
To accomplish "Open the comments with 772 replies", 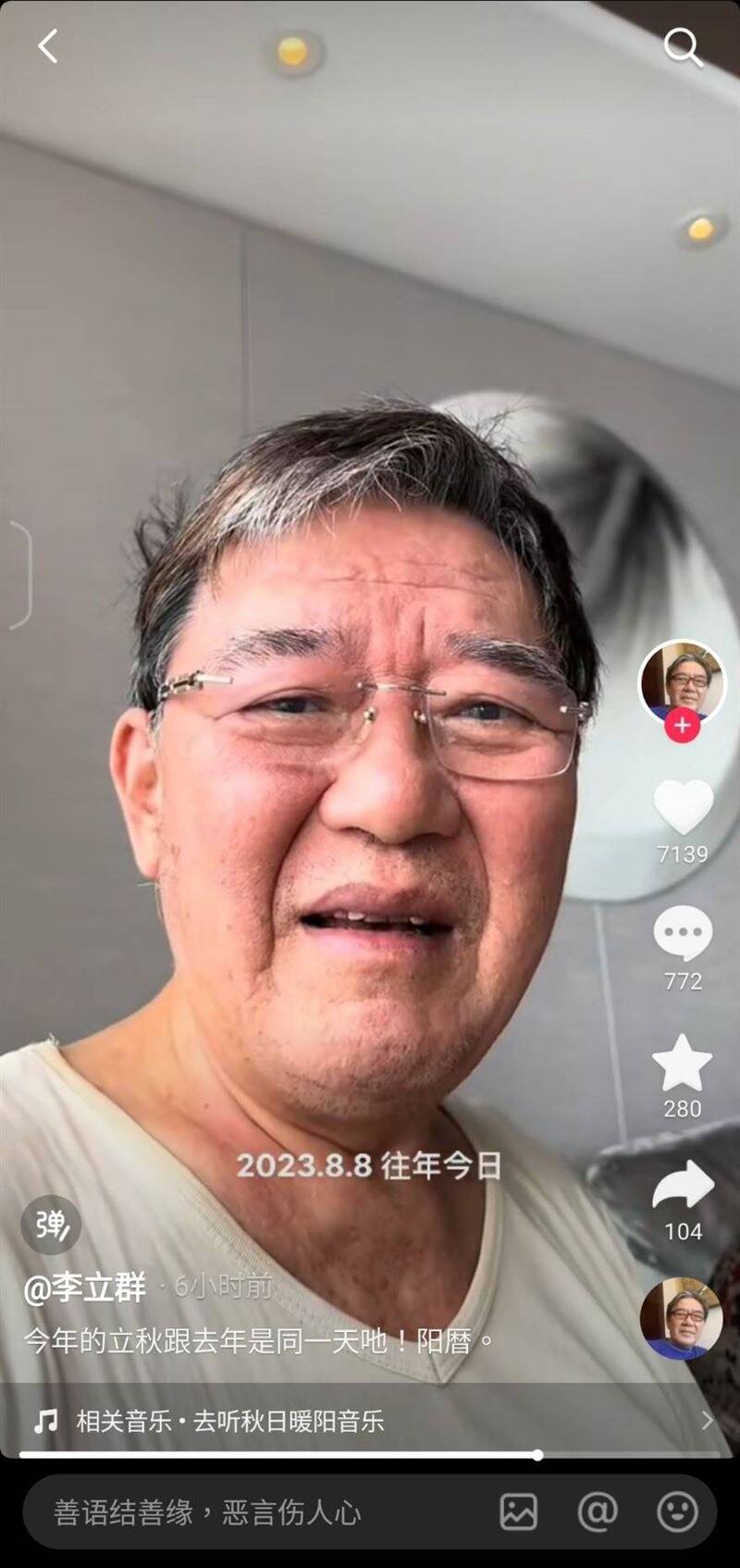I will [x=683, y=933].
